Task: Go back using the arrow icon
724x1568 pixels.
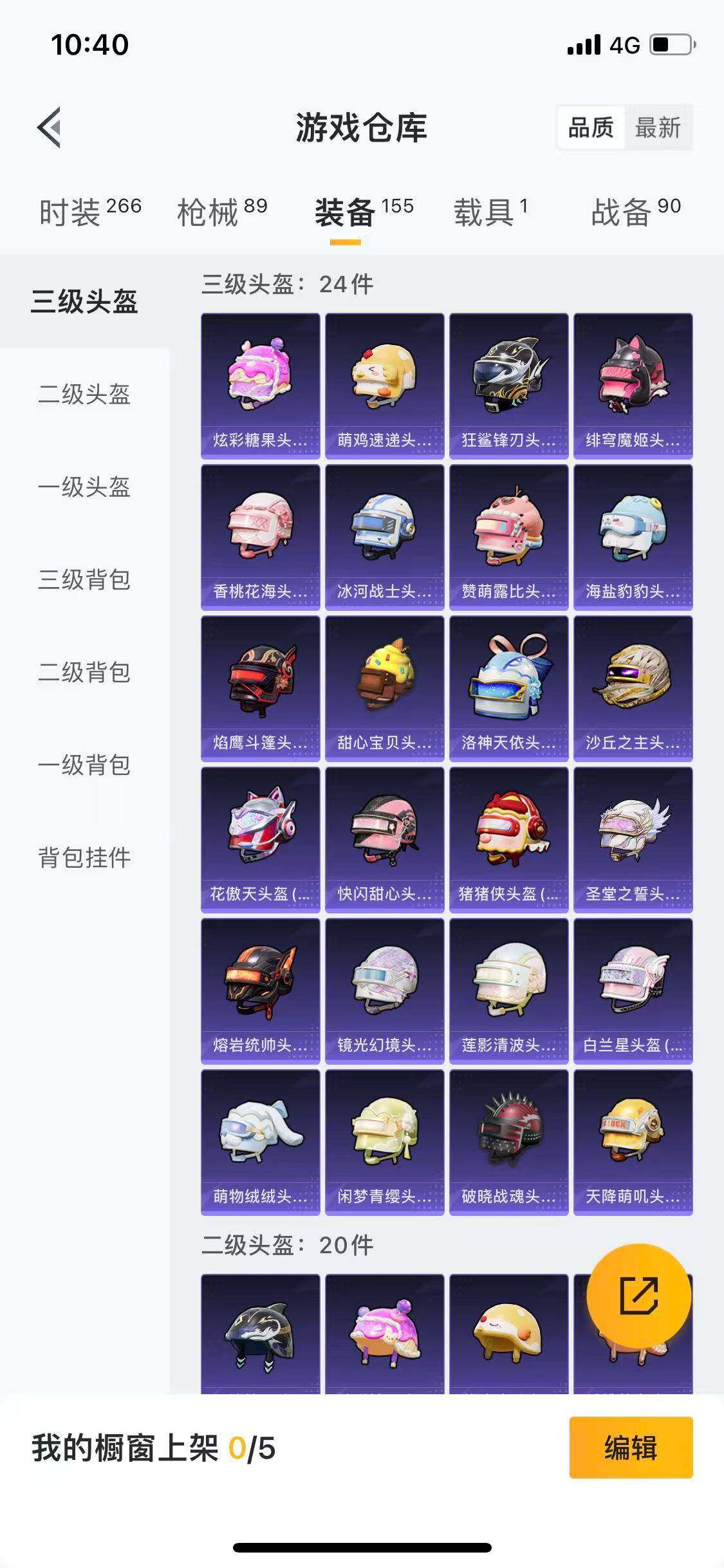Action: 50,127
